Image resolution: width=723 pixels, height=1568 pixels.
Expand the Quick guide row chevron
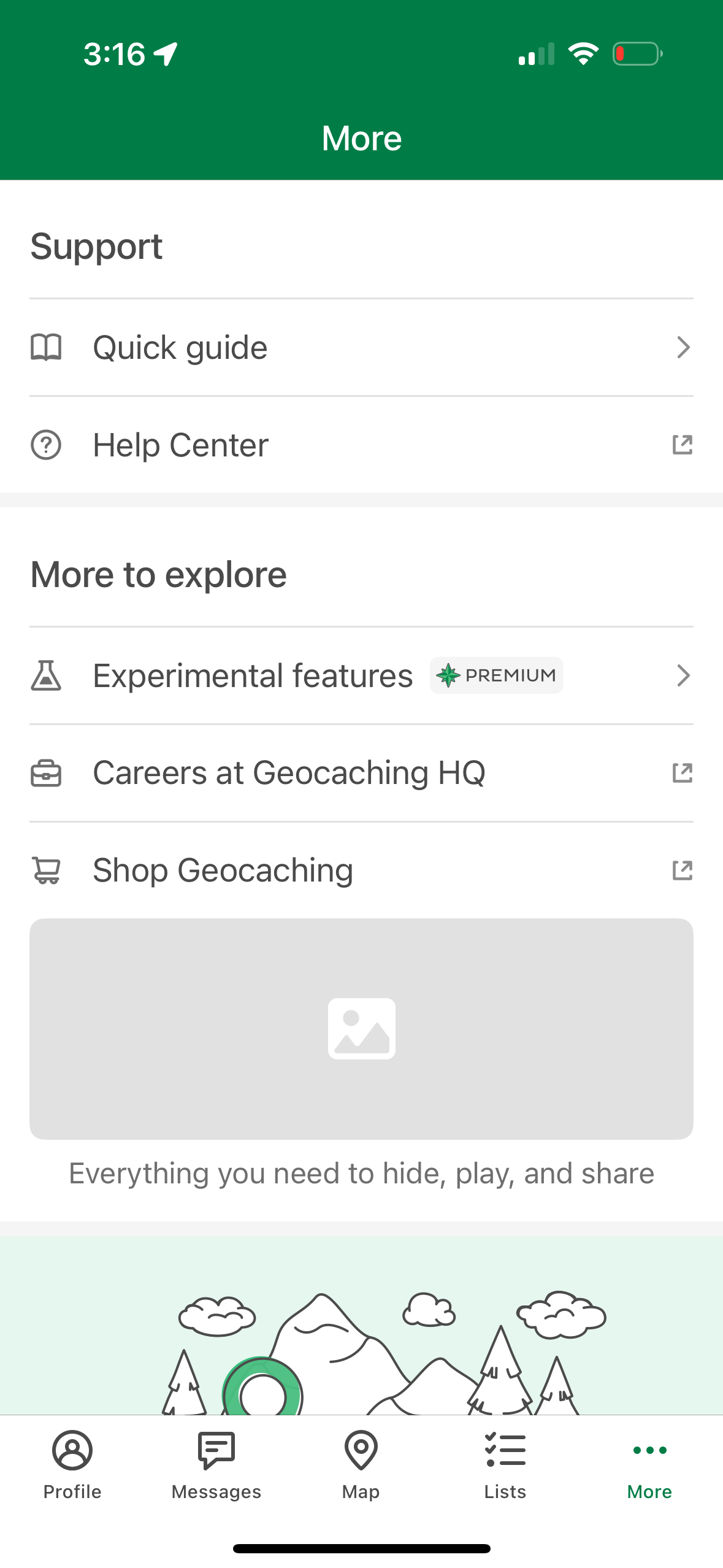pos(684,347)
